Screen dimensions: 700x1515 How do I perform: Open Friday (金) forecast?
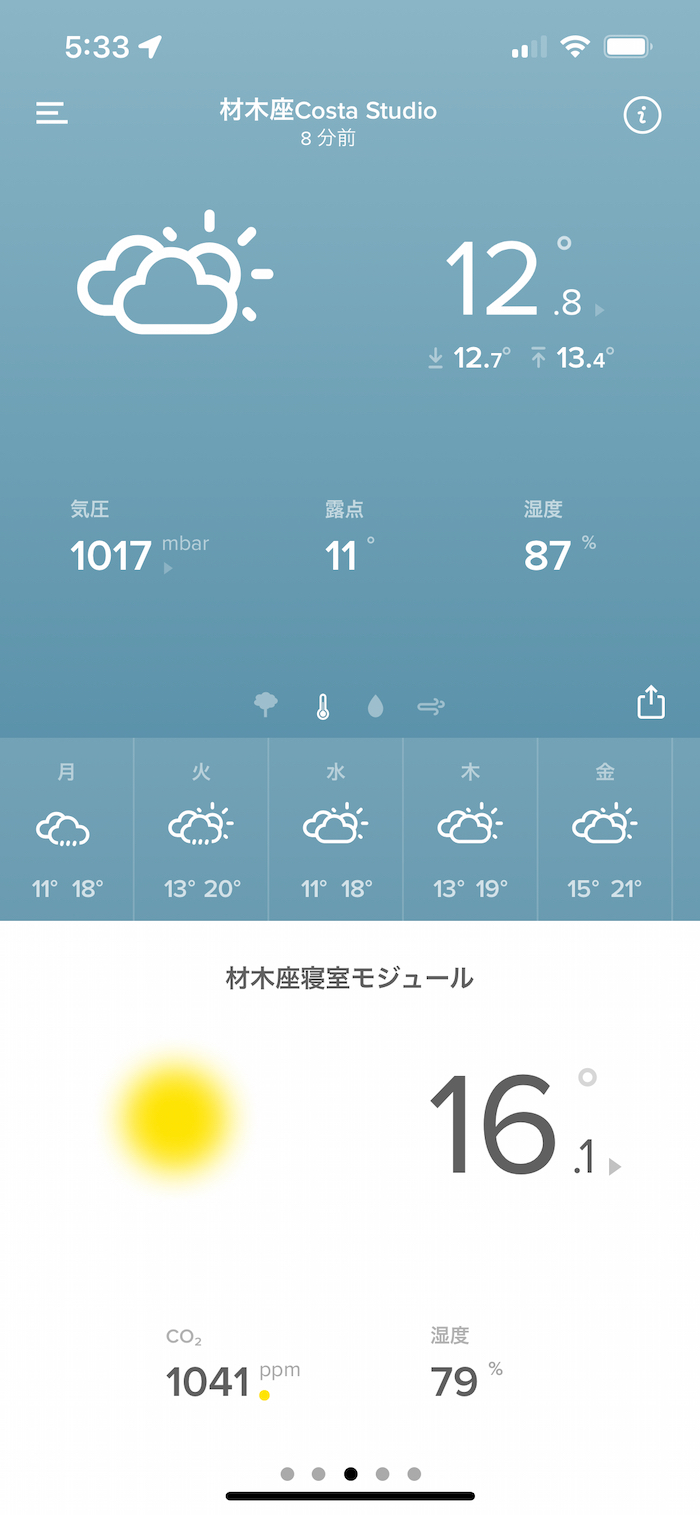(605, 829)
